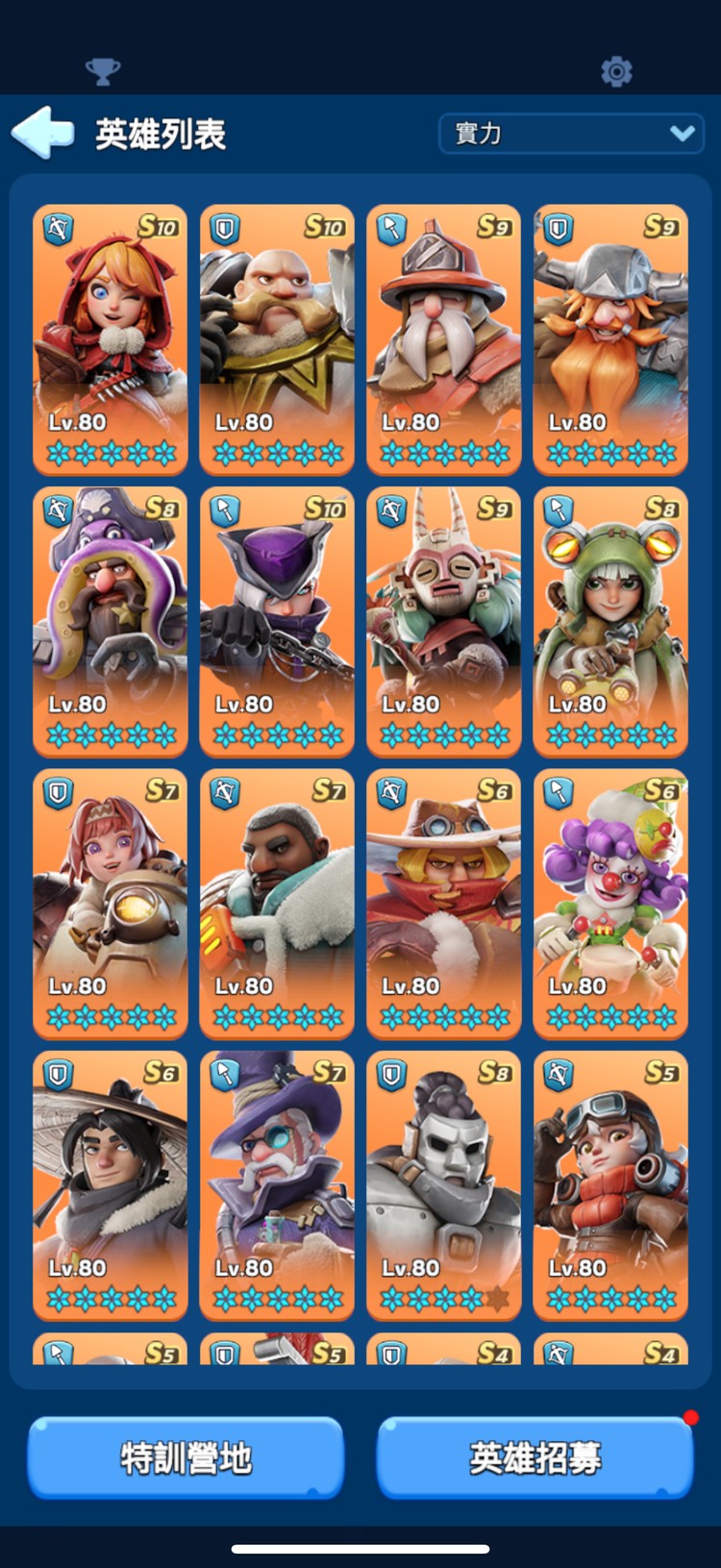
Task: Choose the aviator-goggles girl S5 card
Action: coord(610,1185)
